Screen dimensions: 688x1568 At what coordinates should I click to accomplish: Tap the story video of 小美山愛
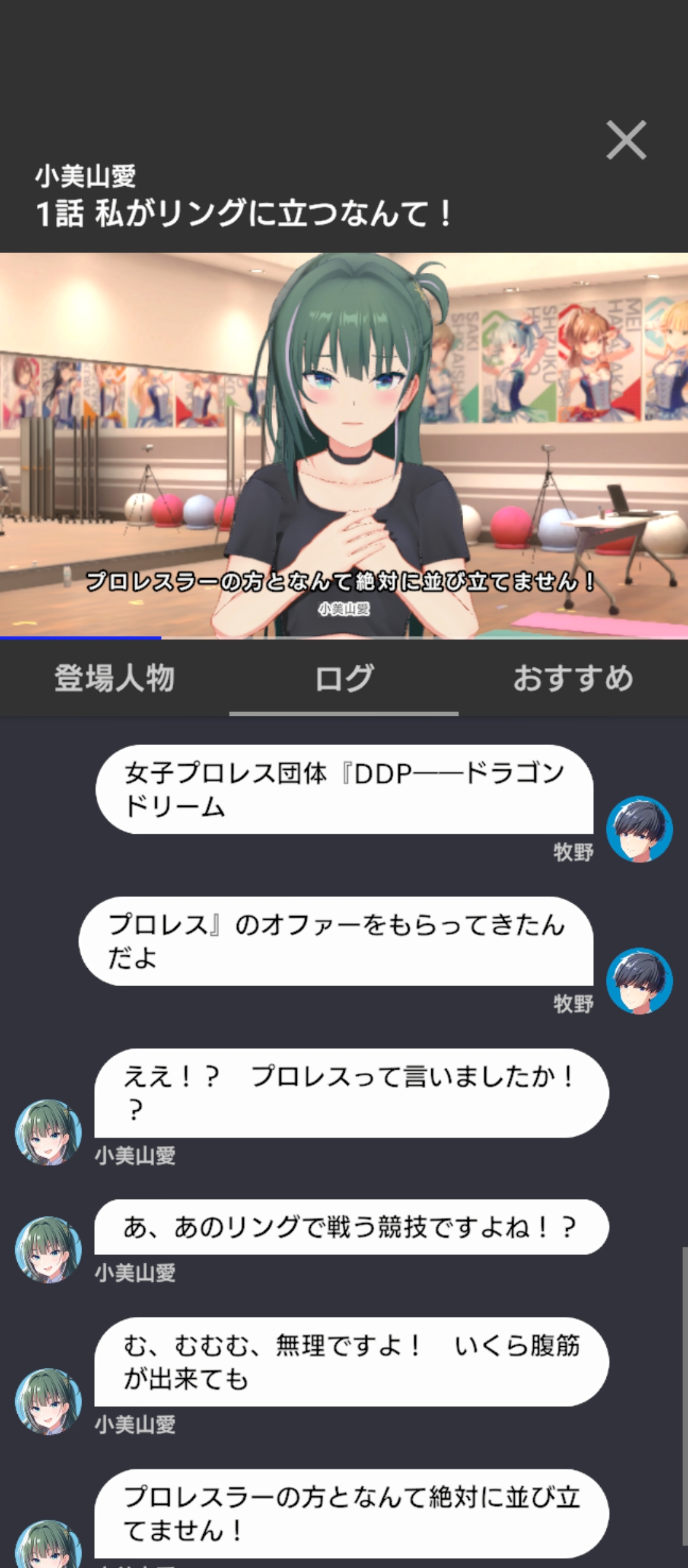pos(344,446)
